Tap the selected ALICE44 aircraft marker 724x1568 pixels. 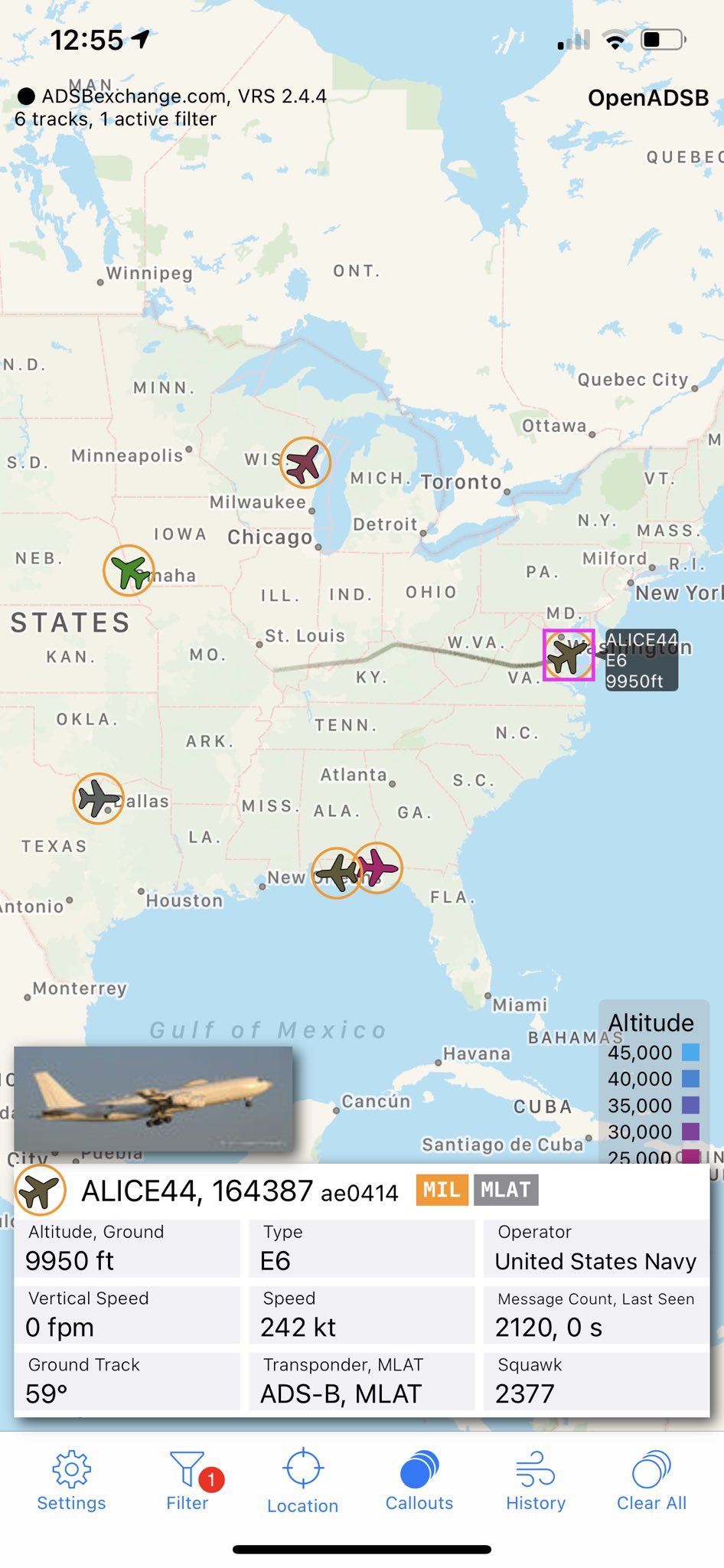pos(569,655)
